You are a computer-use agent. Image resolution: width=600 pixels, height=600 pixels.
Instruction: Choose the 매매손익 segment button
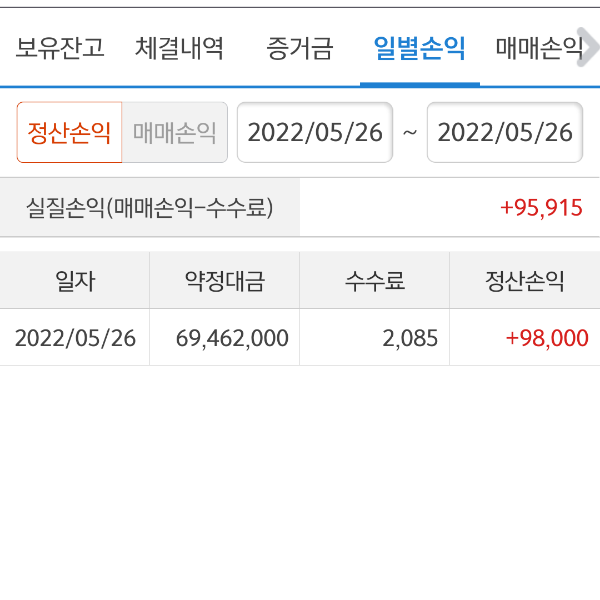click(175, 133)
